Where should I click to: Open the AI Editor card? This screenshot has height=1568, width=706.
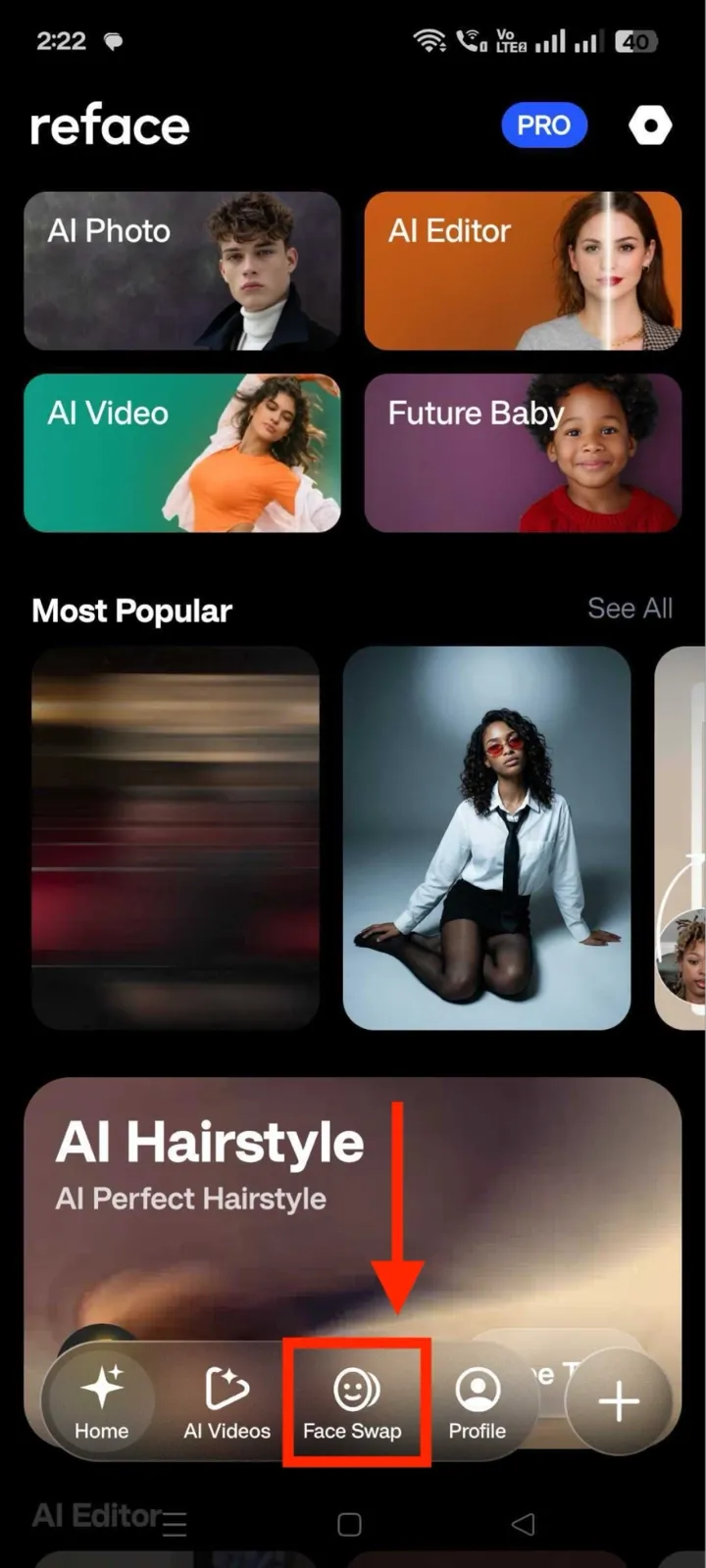[523, 270]
